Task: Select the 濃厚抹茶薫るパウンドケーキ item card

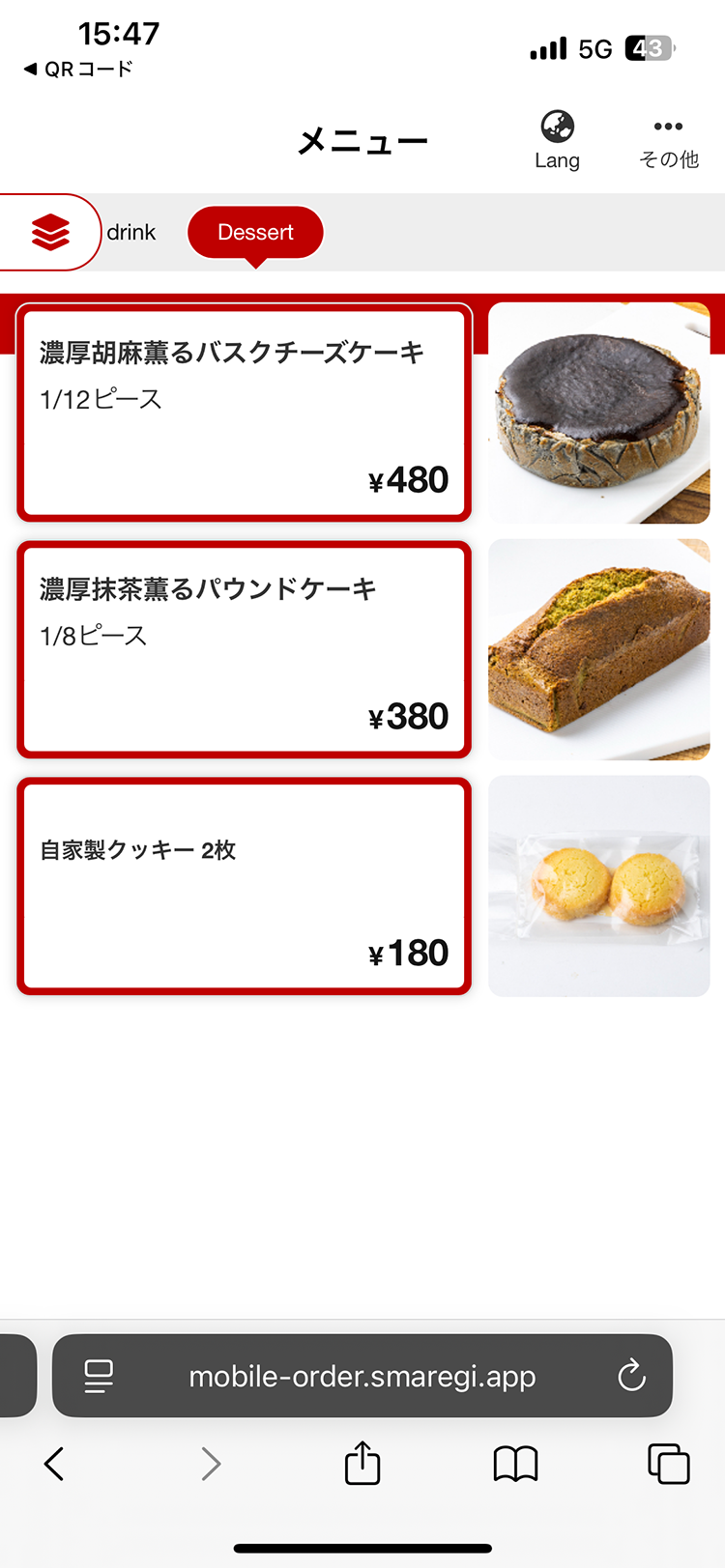Action: [x=244, y=649]
